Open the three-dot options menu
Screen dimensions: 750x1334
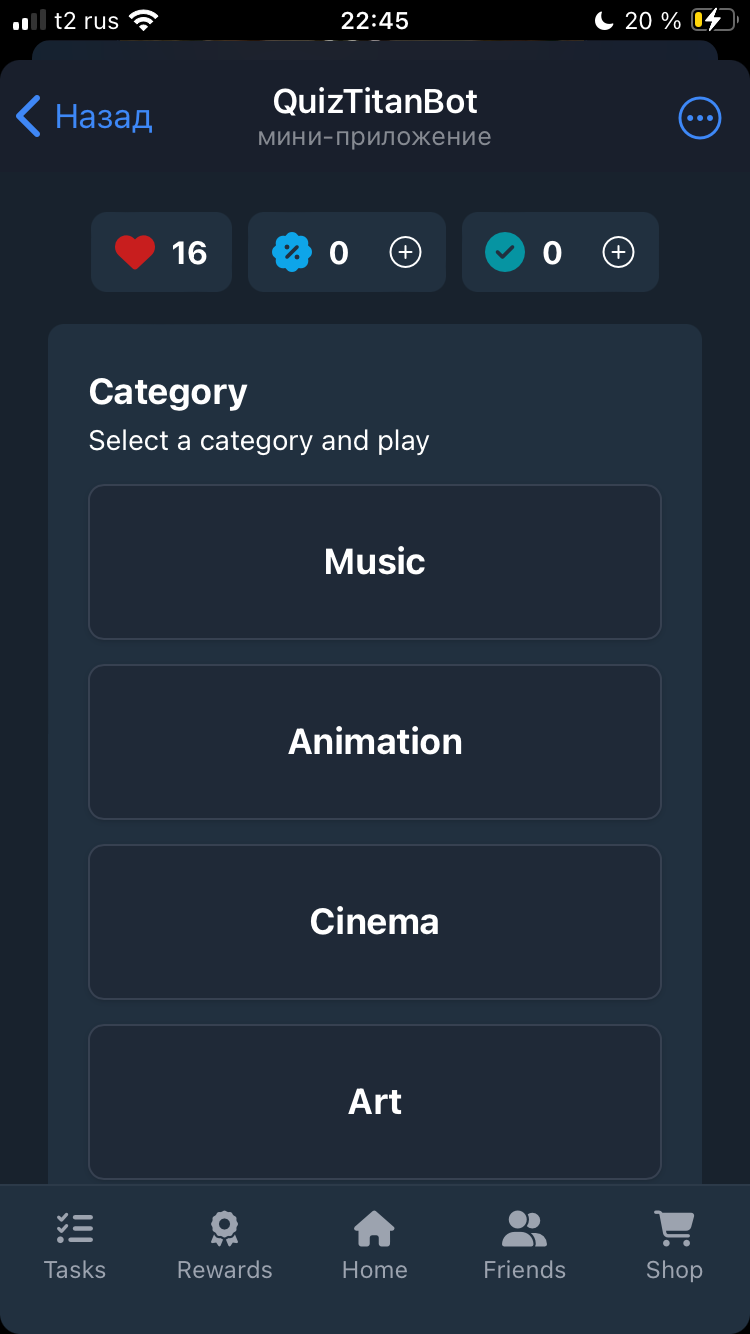point(699,118)
